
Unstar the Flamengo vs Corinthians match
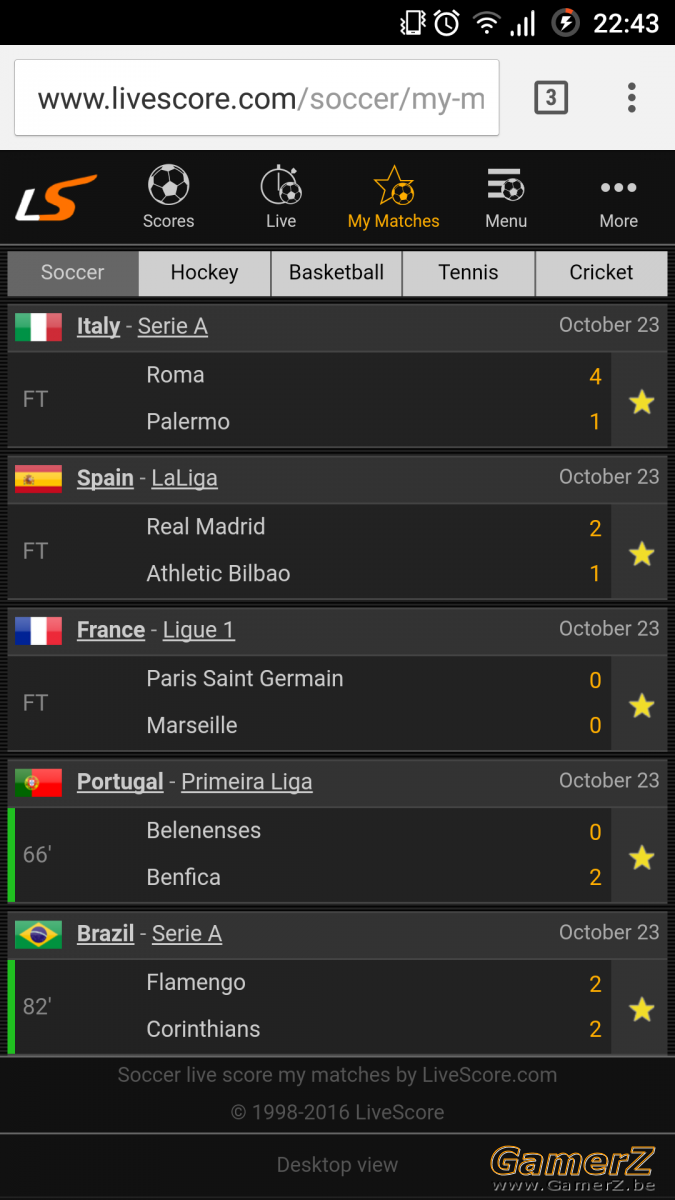coord(641,1009)
